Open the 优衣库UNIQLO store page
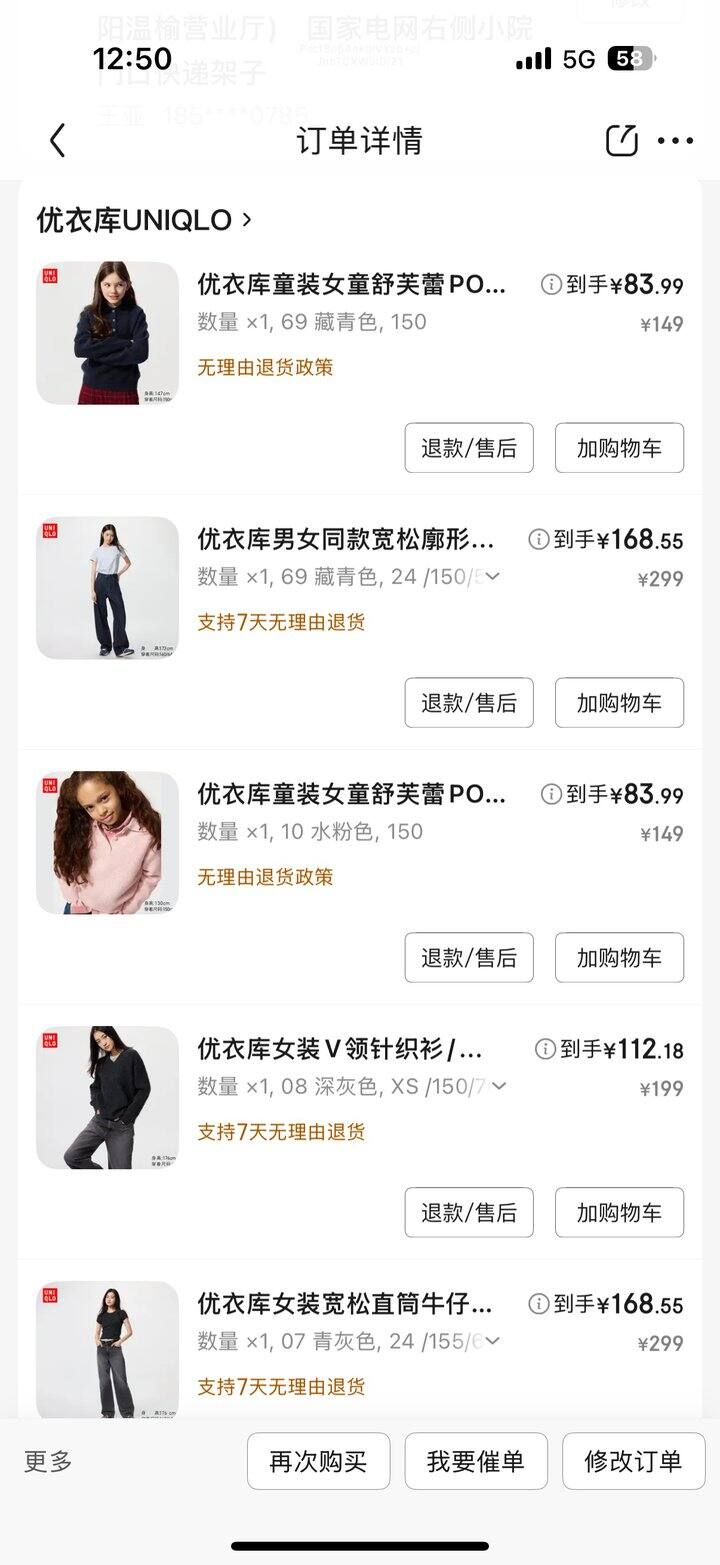Image resolution: width=720 pixels, height=1565 pixels. [144, 220]
